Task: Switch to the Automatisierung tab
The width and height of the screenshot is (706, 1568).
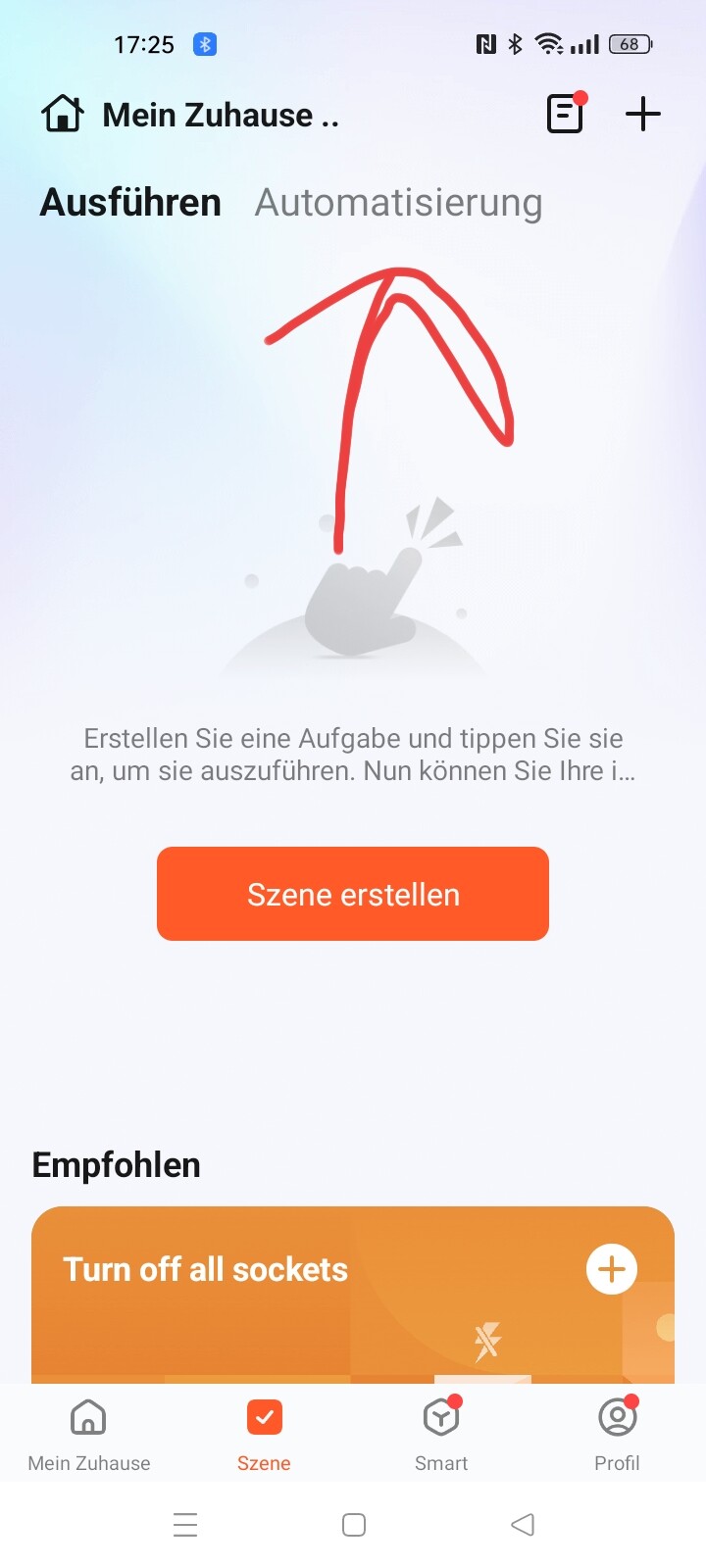Action: coord(398,203)
